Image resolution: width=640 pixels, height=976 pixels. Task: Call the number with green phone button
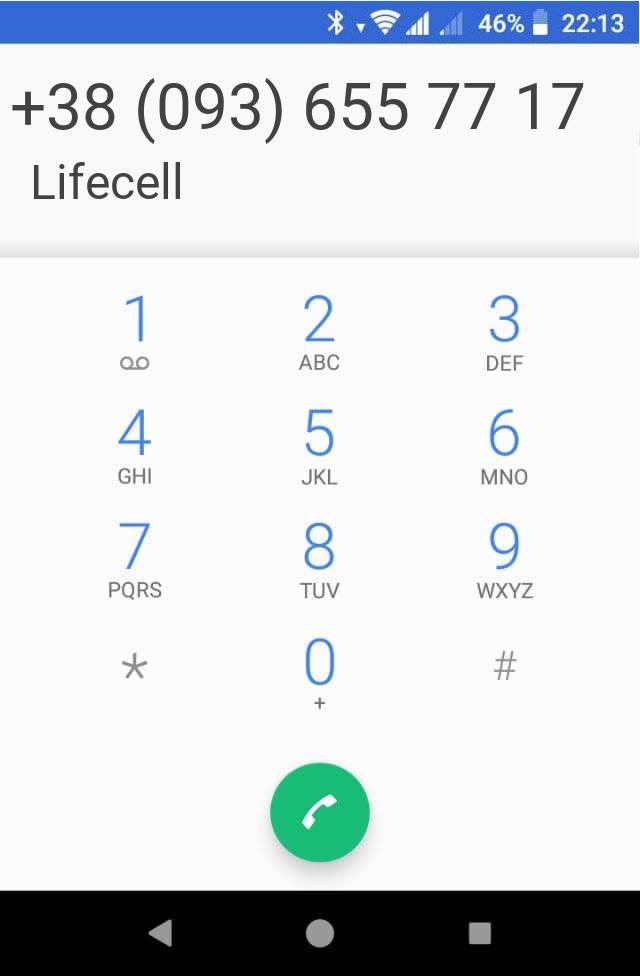pyautogui.click(x=319, y=813)
